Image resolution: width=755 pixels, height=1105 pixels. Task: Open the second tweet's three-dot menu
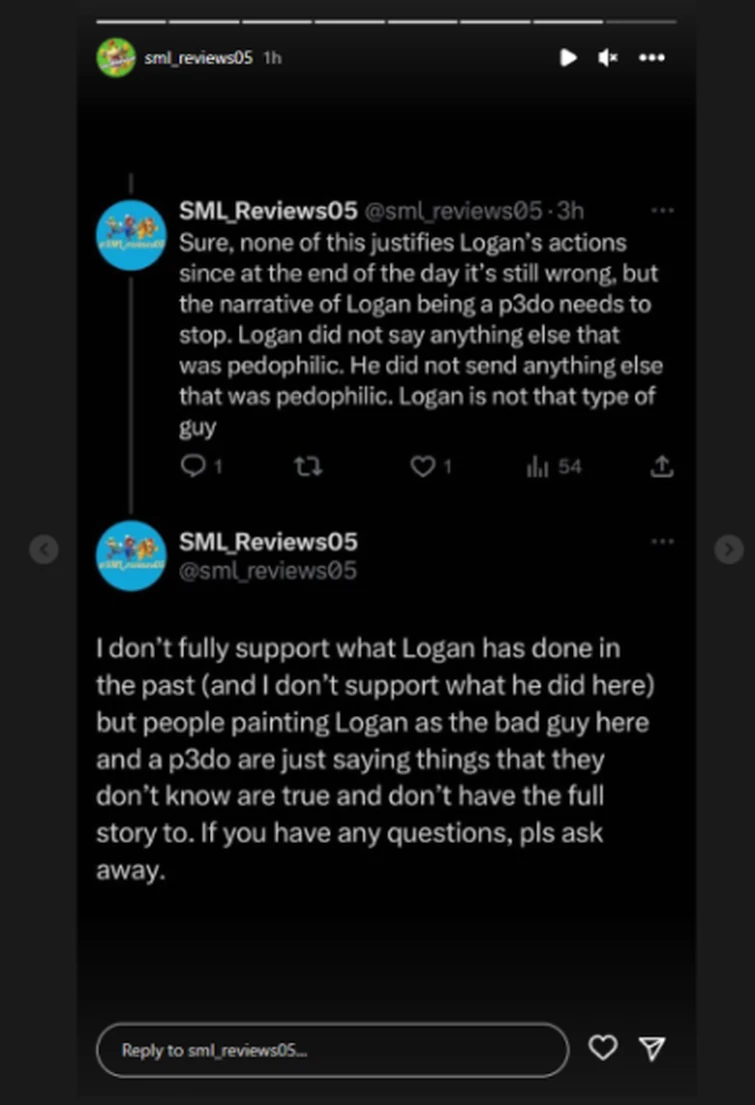[663, 540]
